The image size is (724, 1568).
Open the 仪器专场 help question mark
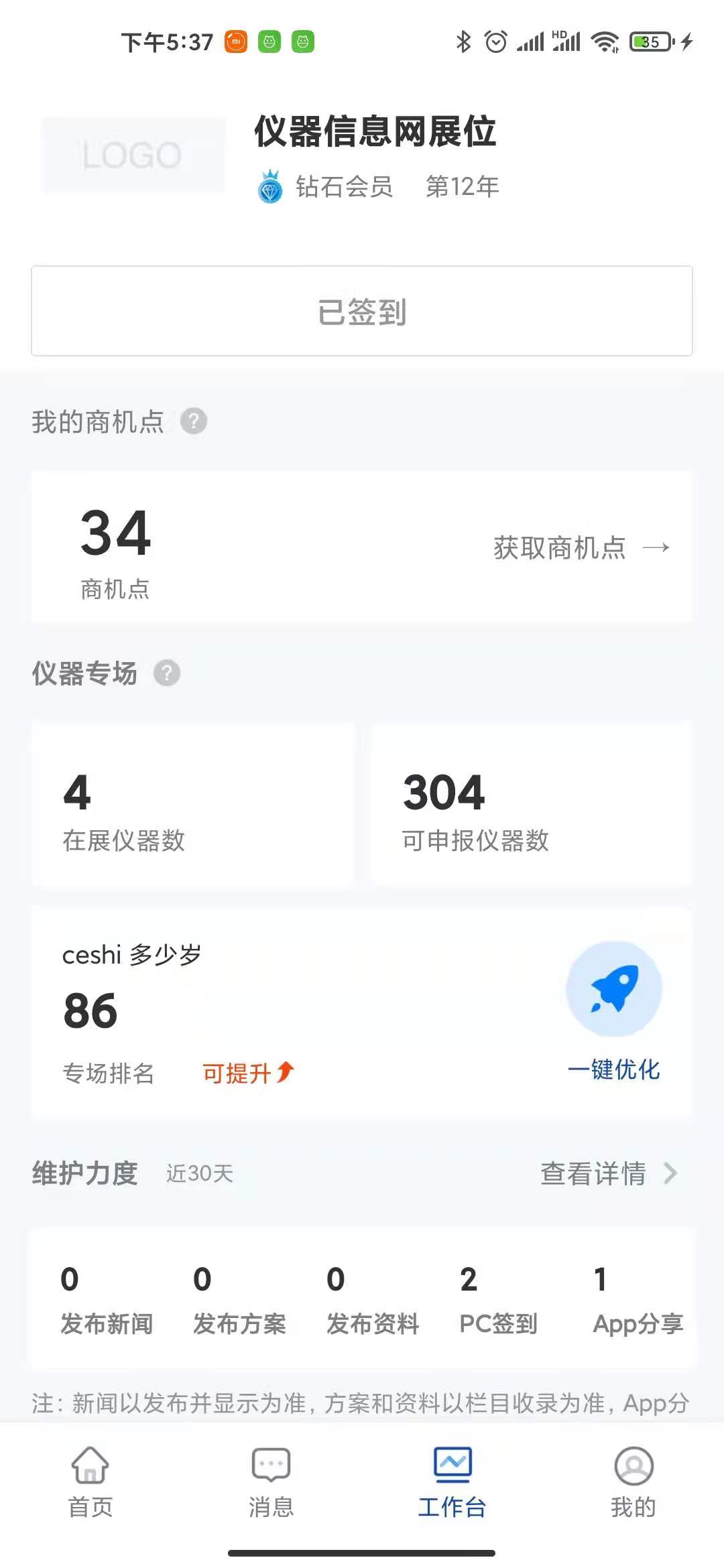tap(166, 675)
